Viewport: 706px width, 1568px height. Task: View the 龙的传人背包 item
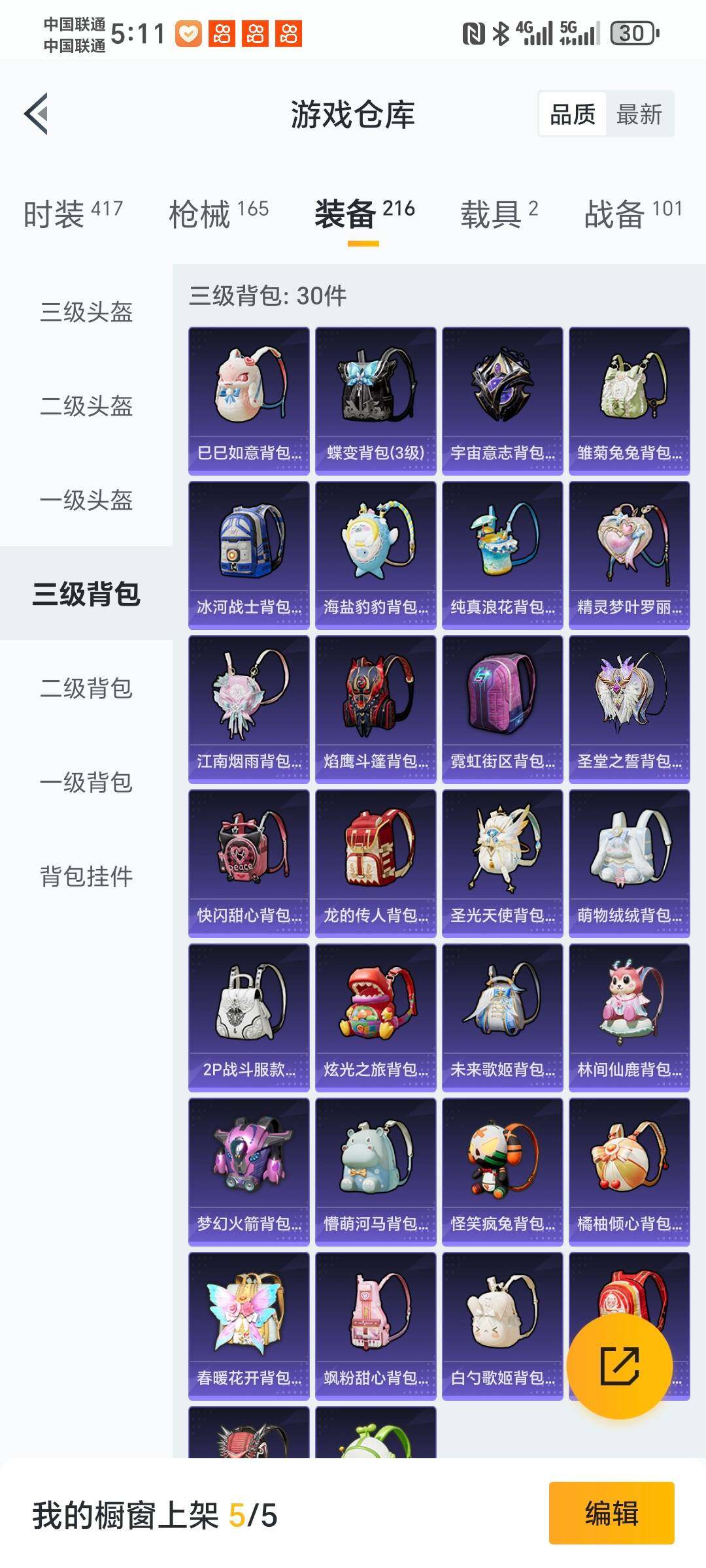click(x=375, y=863)
